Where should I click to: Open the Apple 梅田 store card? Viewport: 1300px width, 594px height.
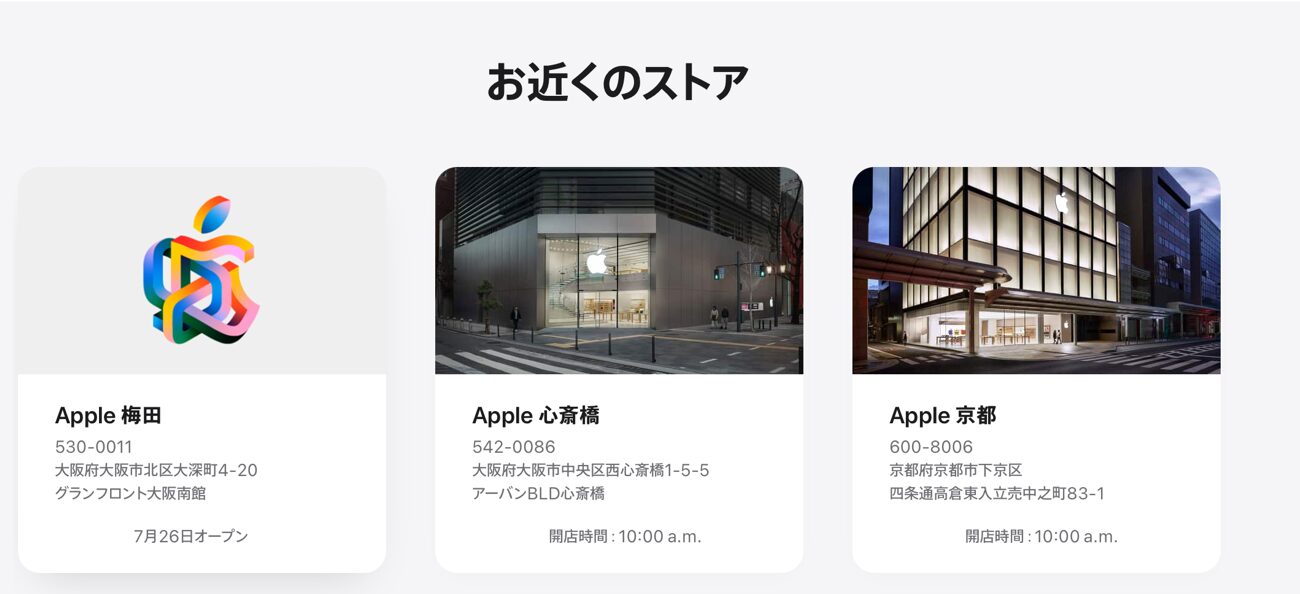click(201, 370)
